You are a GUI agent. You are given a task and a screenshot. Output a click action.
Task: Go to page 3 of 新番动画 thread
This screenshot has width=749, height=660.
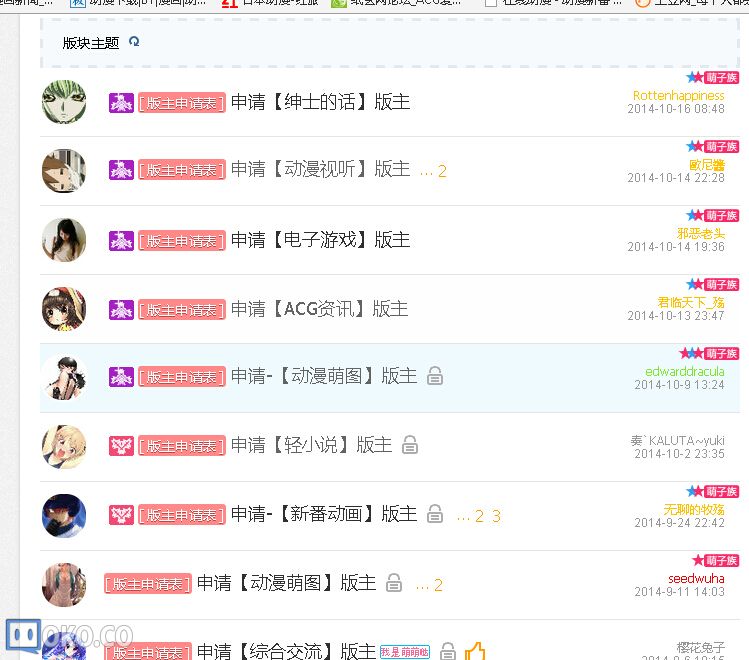coord(496,516)
